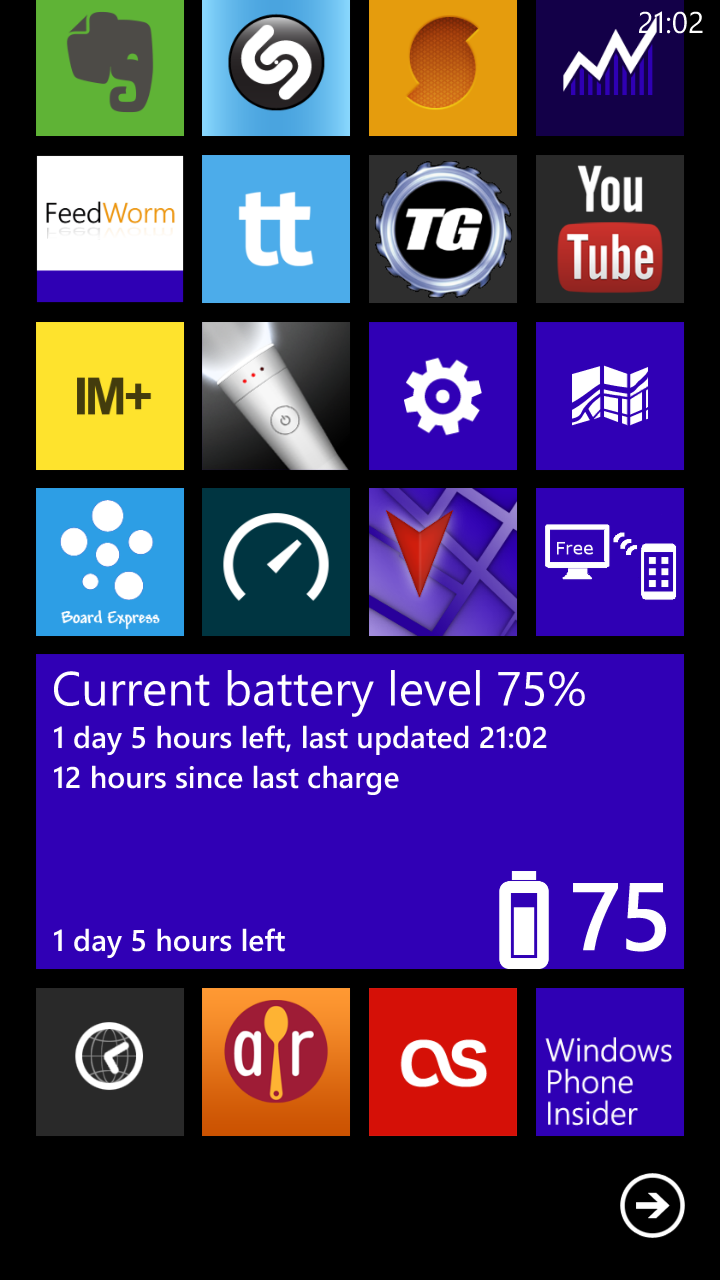
Task: Open Windows Phone Settings
Action: [443, 395]
